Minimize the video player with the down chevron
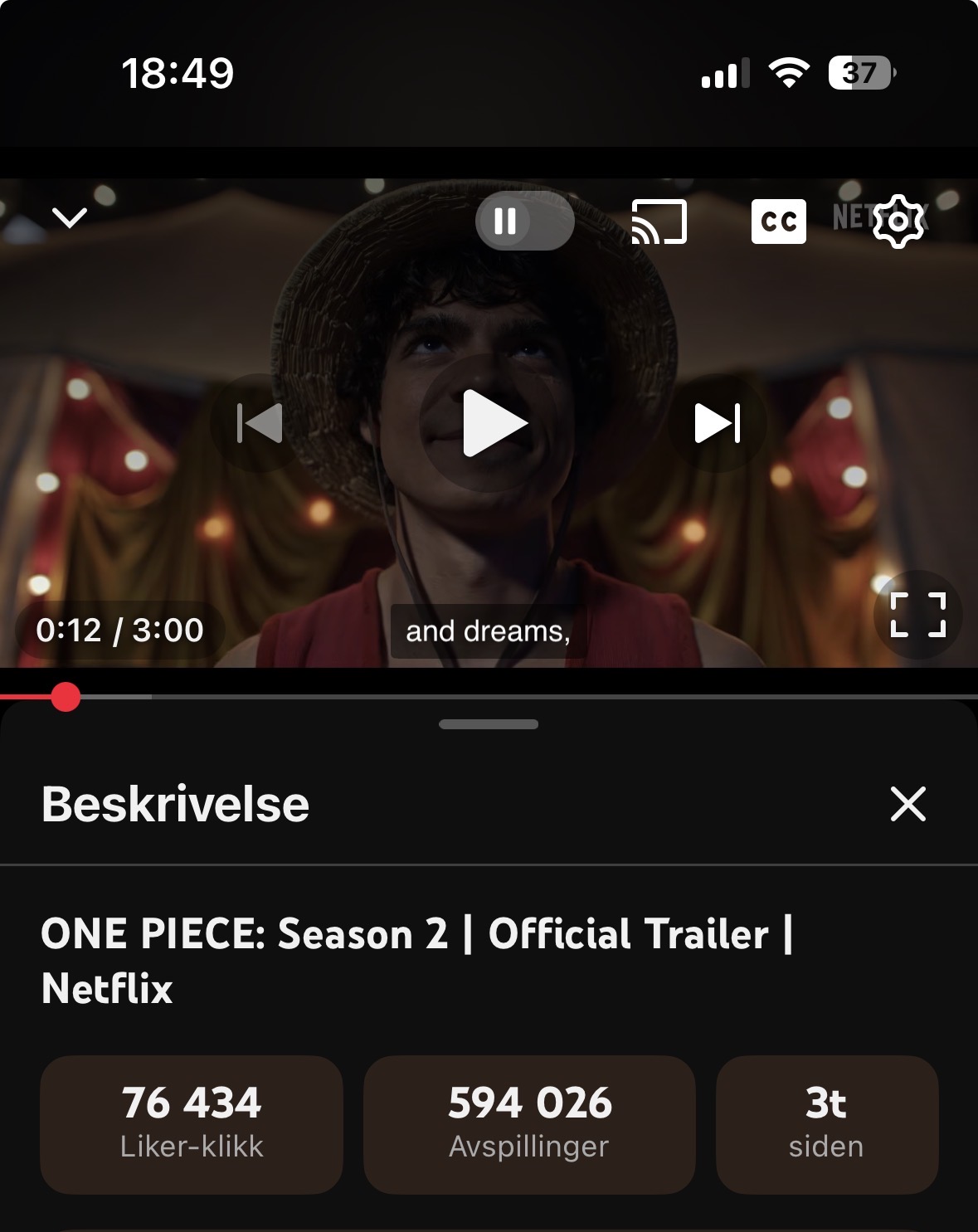 click(x=70, y=218)
